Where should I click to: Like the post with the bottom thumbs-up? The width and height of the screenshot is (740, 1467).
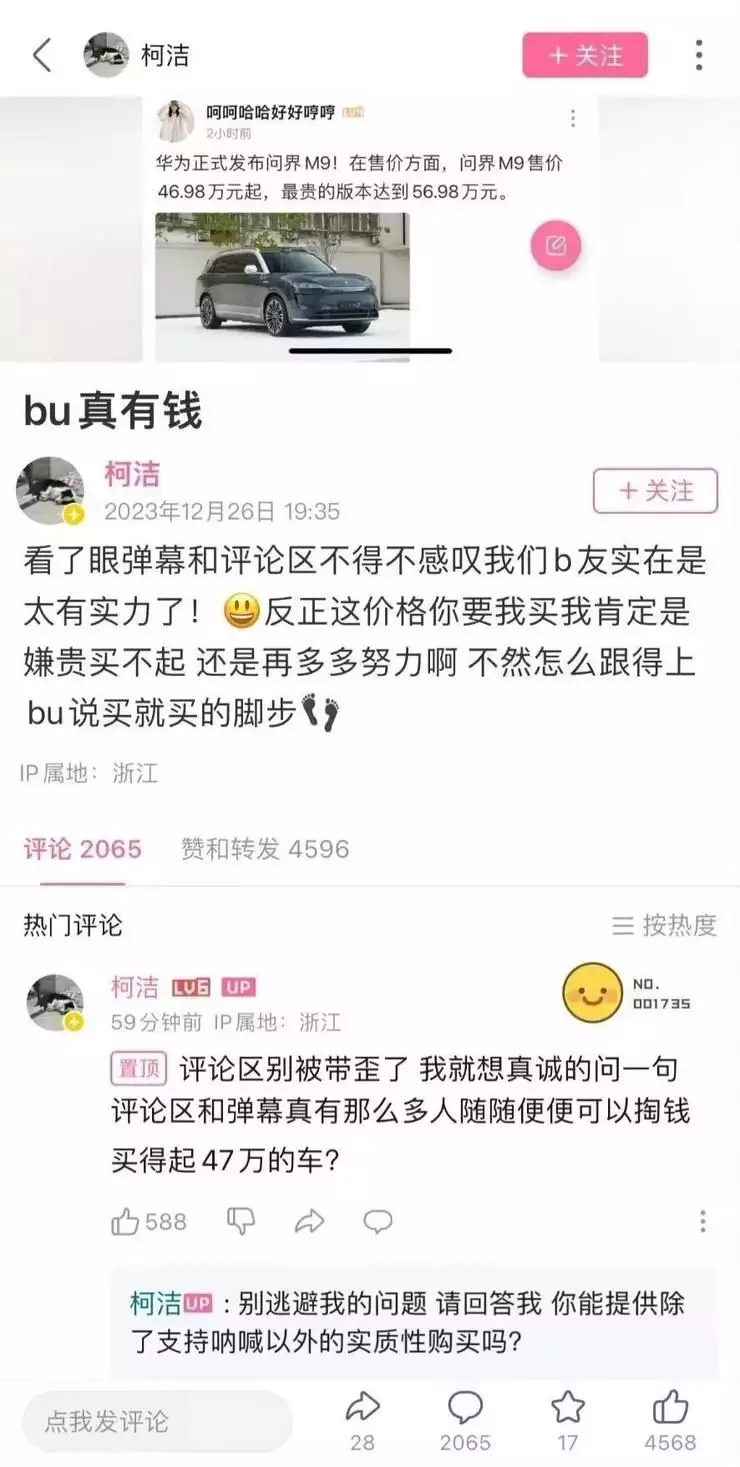670,1421
